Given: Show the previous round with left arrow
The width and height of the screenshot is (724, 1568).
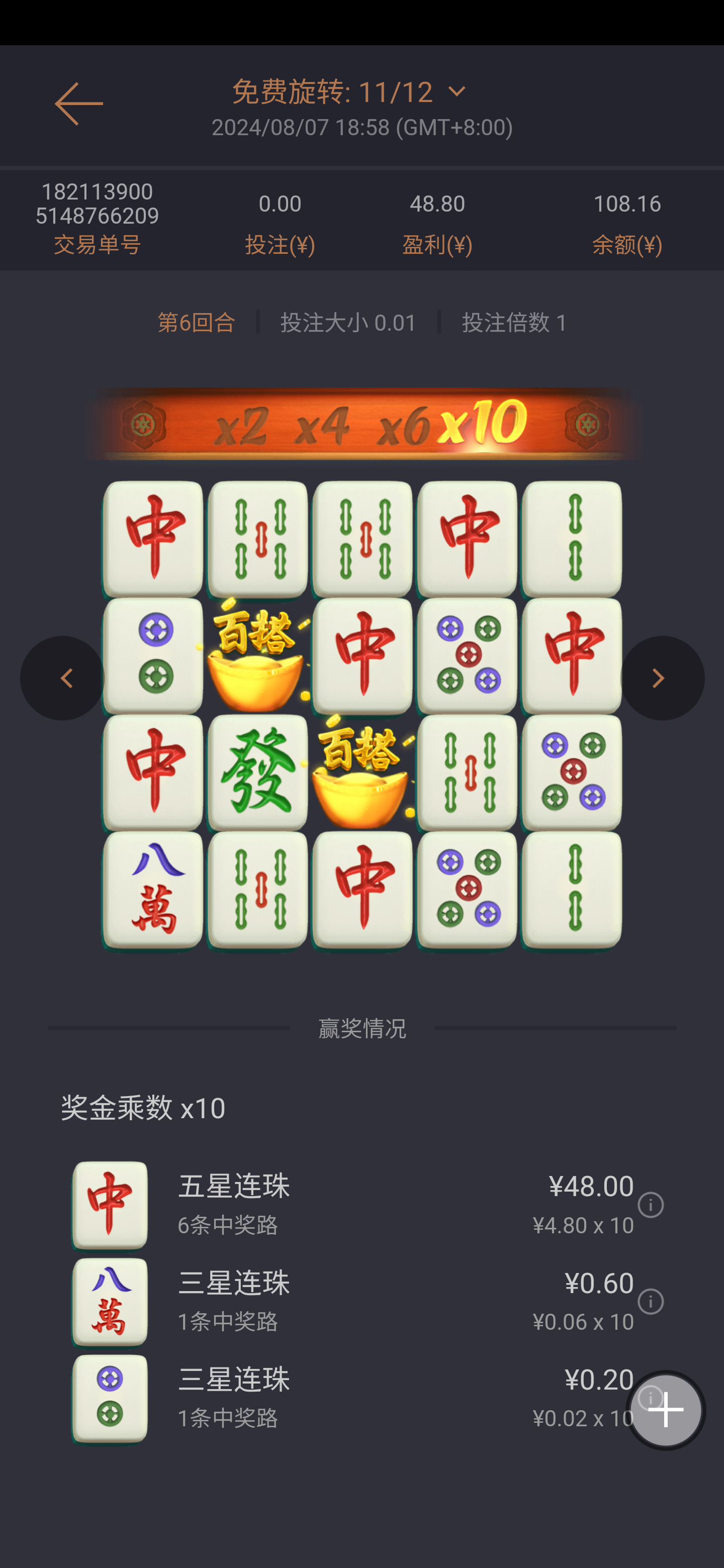Looking at the screenshot, I should point(63,678).
